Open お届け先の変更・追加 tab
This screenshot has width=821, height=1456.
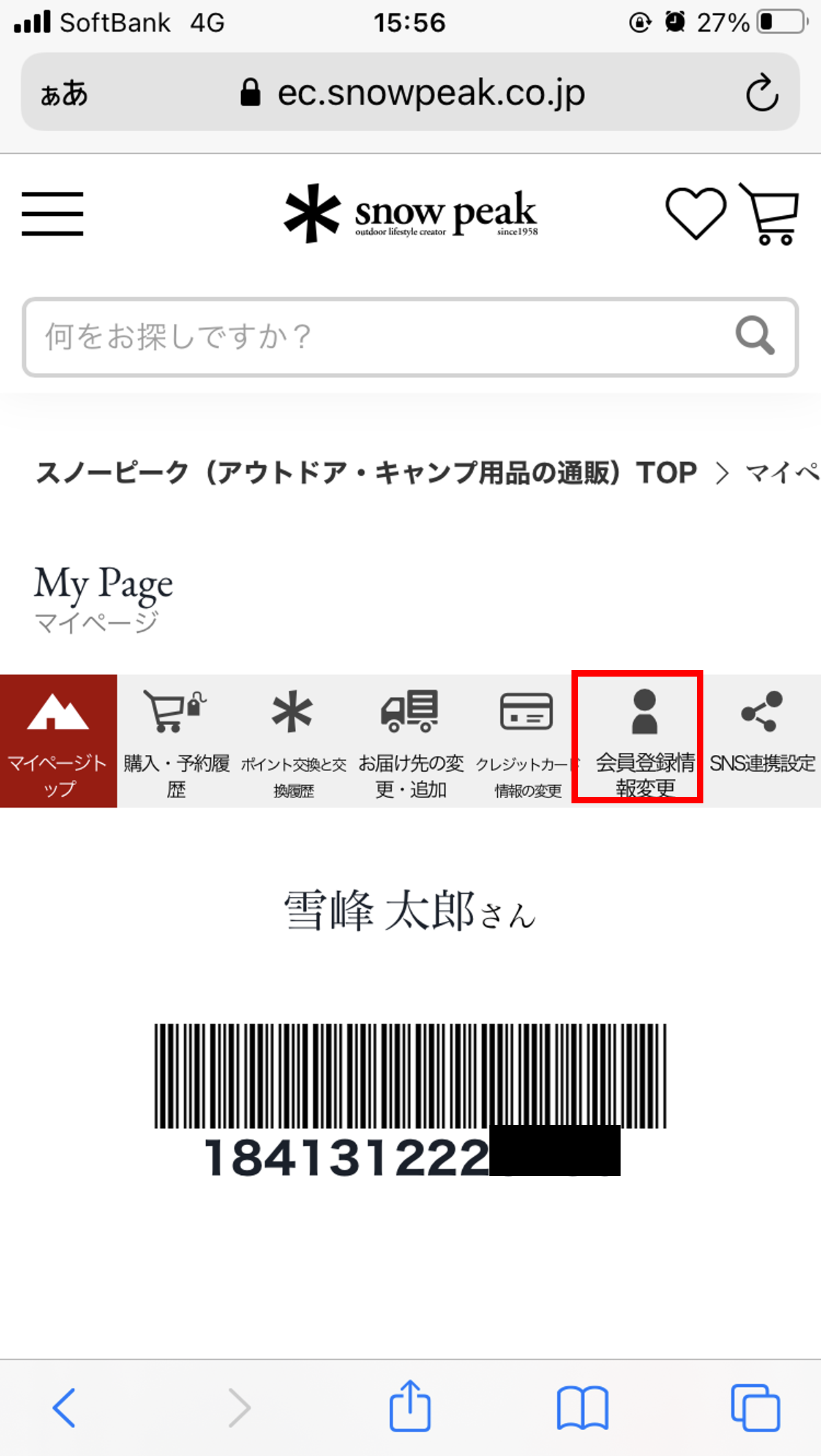(410, 741)
